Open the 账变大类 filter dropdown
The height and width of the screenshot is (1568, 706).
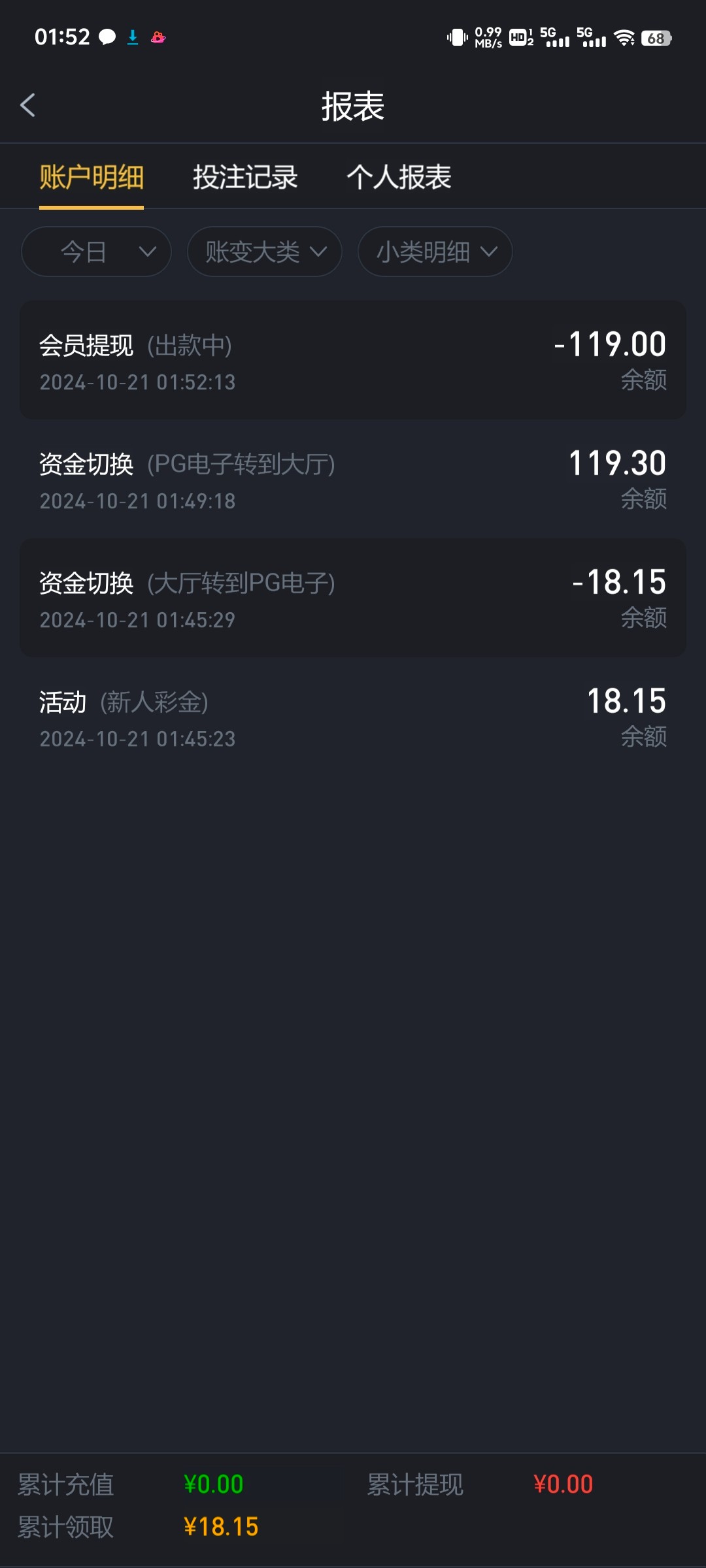264,252
